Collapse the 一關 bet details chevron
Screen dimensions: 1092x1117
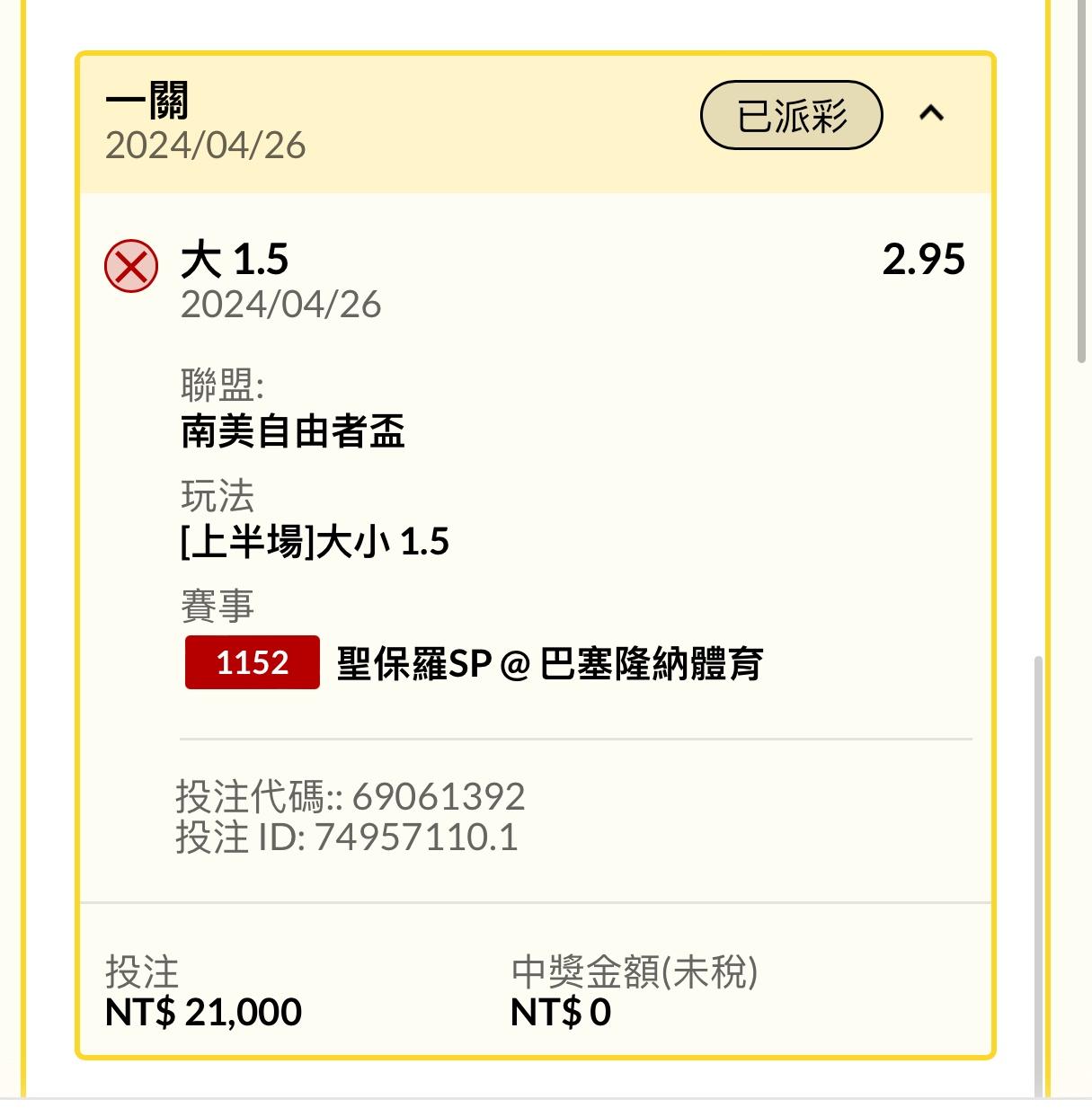point(931,114)
